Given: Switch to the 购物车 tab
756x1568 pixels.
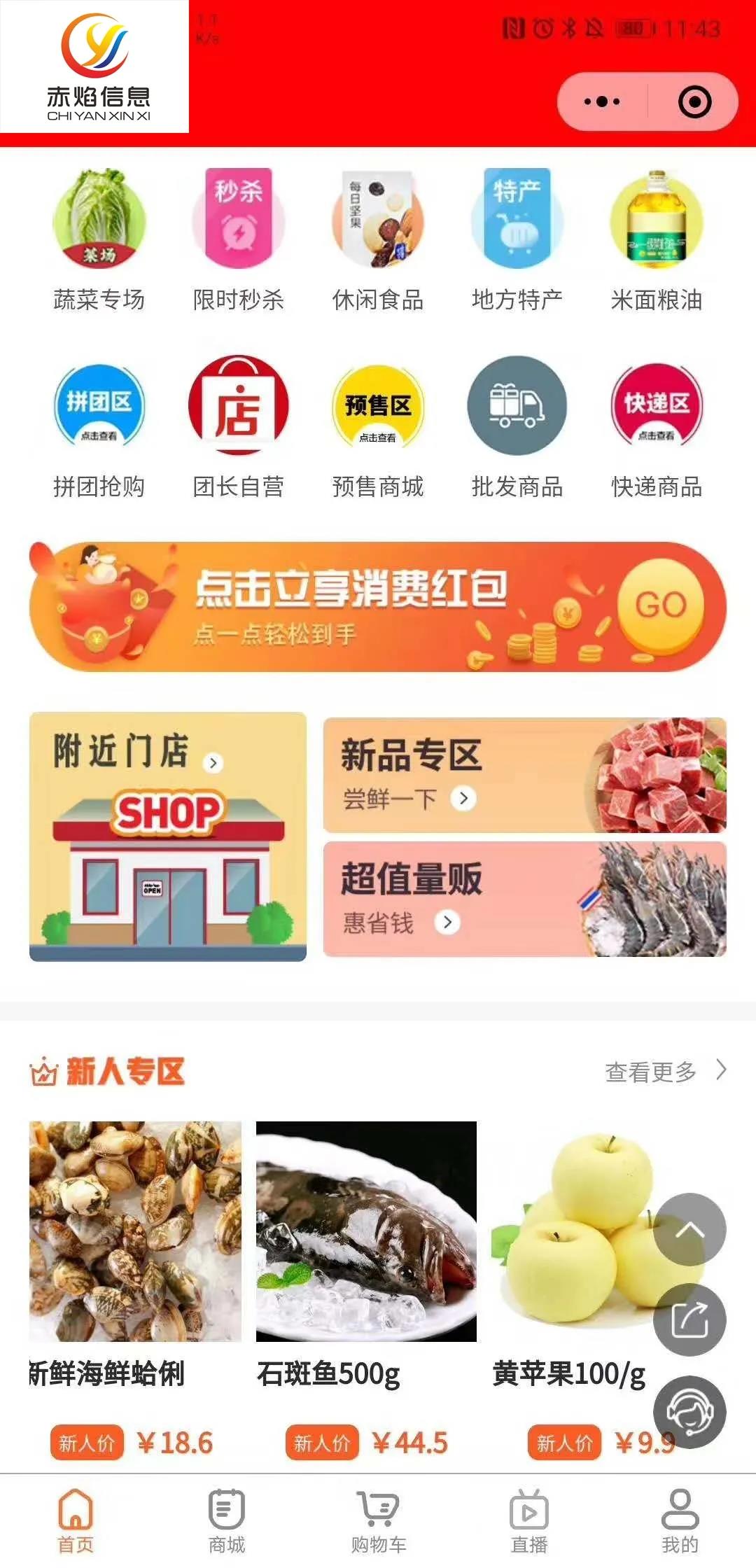Looking at the screenshot, I should tap(378, 1520).
